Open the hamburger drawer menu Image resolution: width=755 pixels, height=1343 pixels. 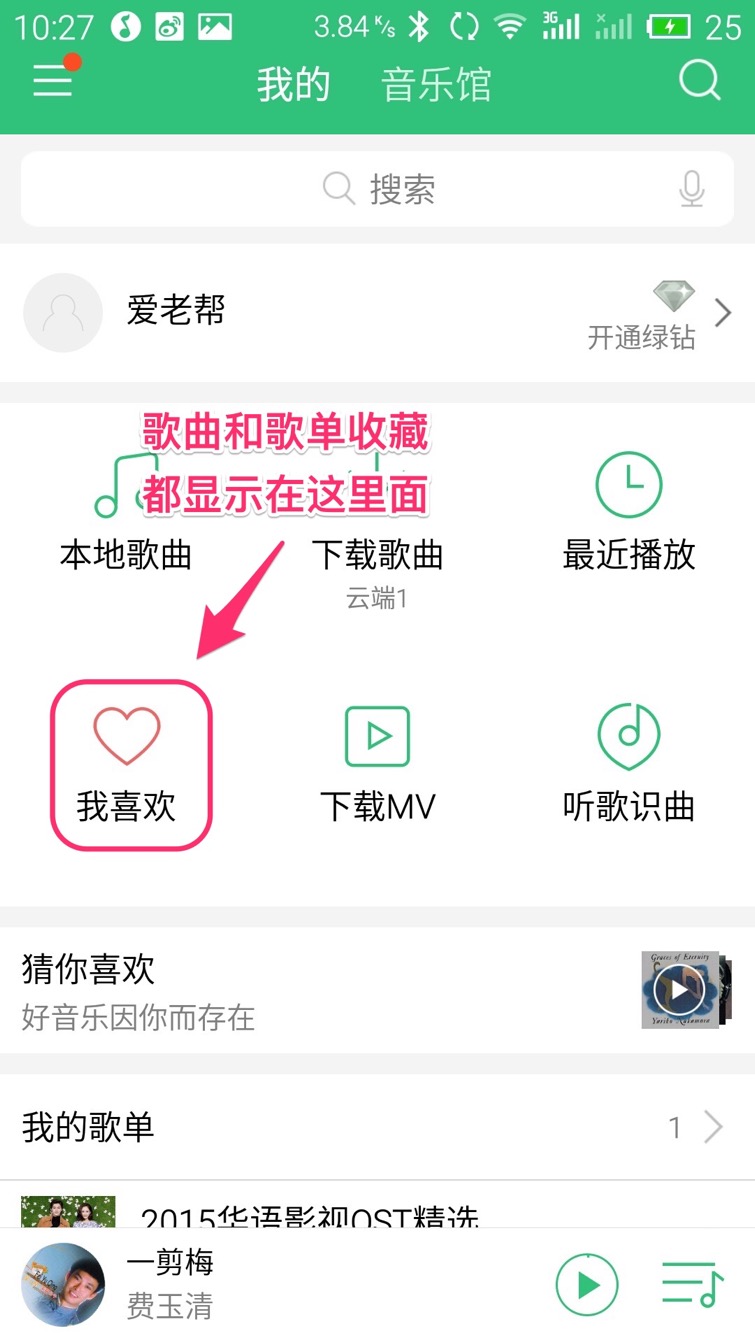[x=52, y=80]
